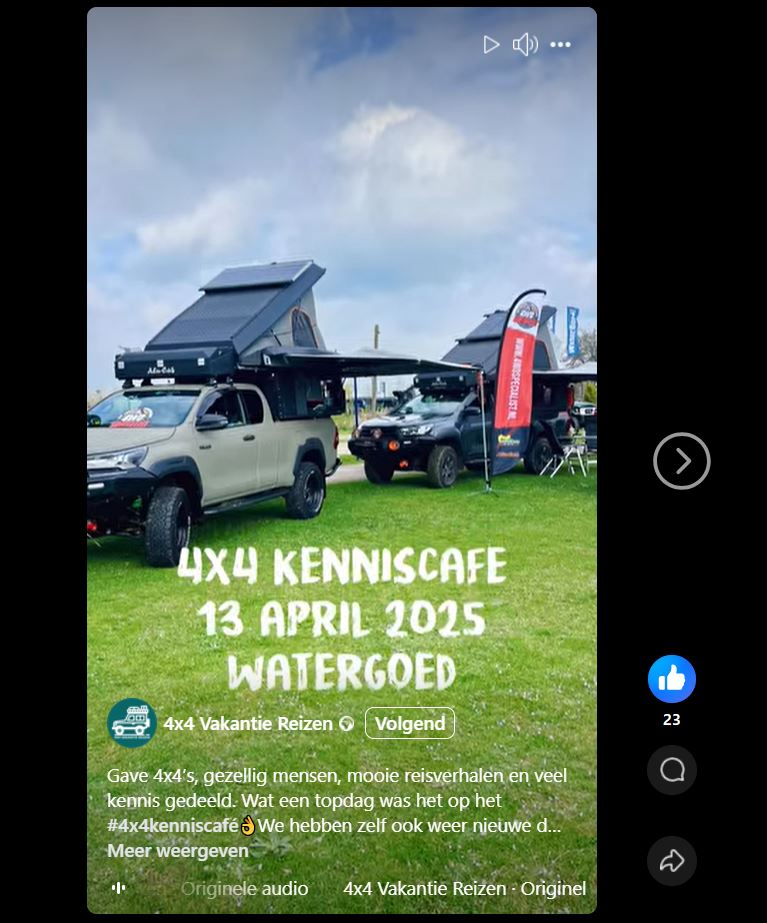Open the 4x4 Vakantie Reizen page name
The height and width of the screenshot is (923, 767).
tap(248, 723)
